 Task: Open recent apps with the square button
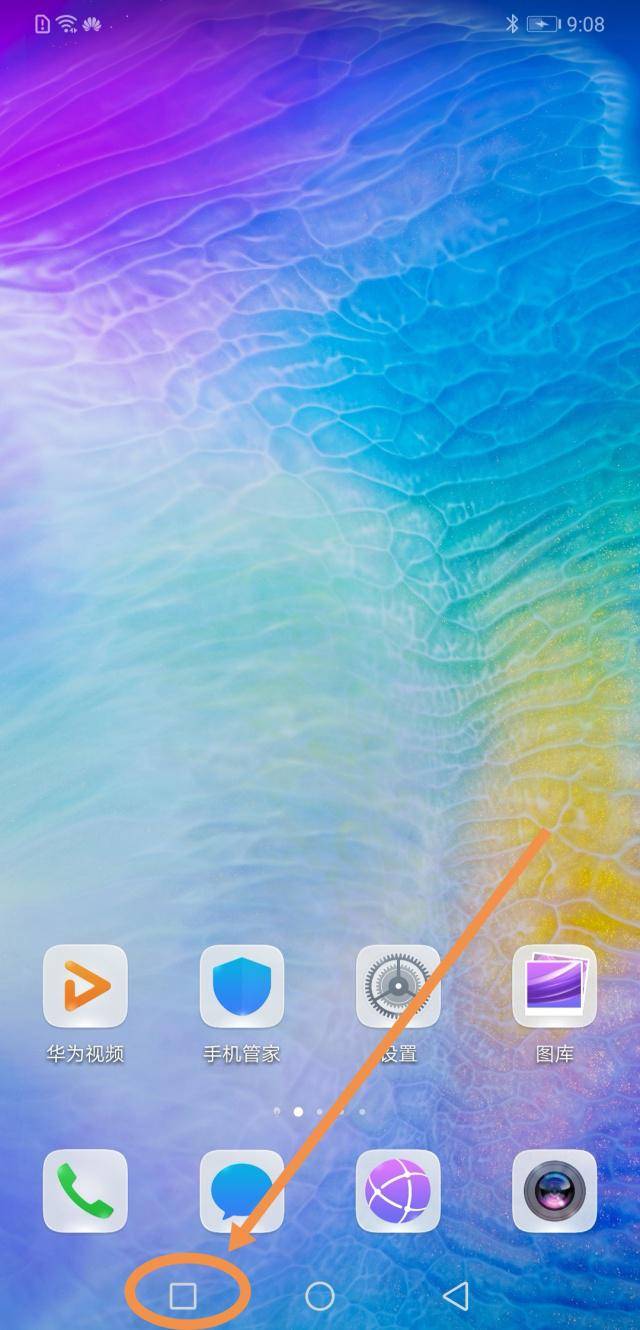point(183,1296)
